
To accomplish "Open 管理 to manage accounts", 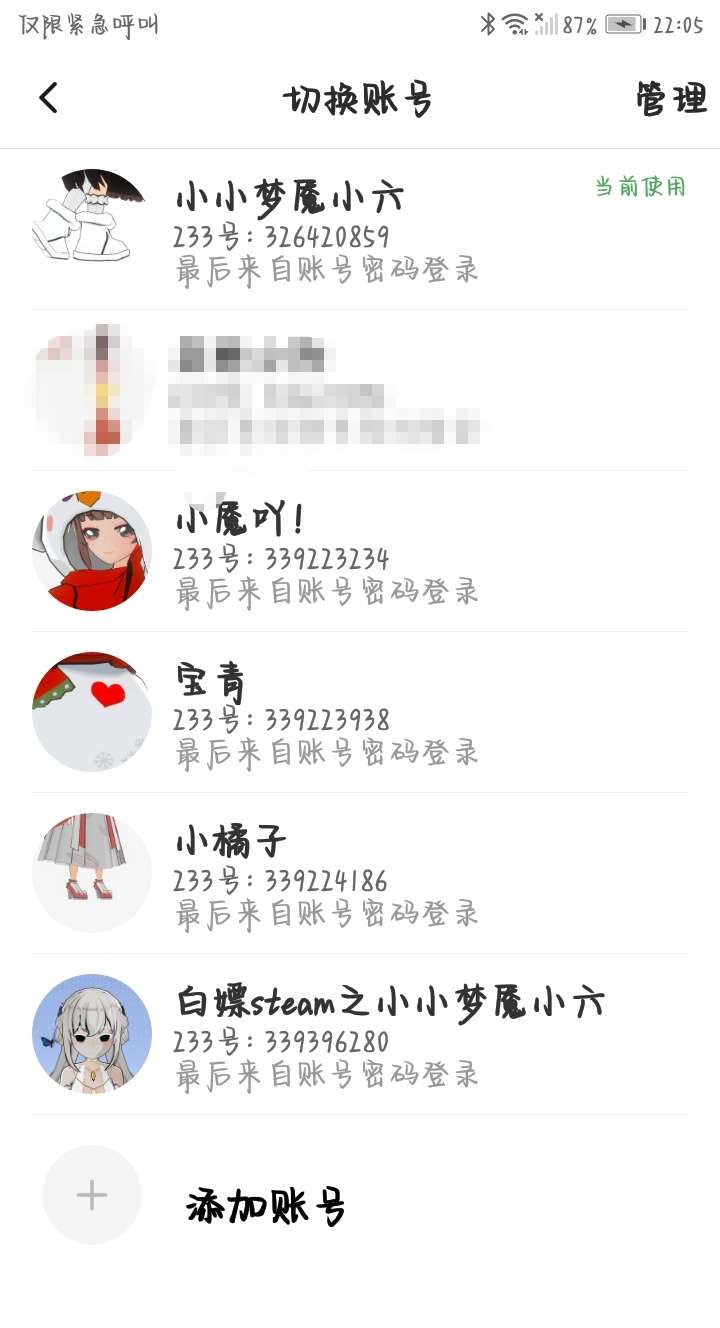I will (x=671, y=99).
